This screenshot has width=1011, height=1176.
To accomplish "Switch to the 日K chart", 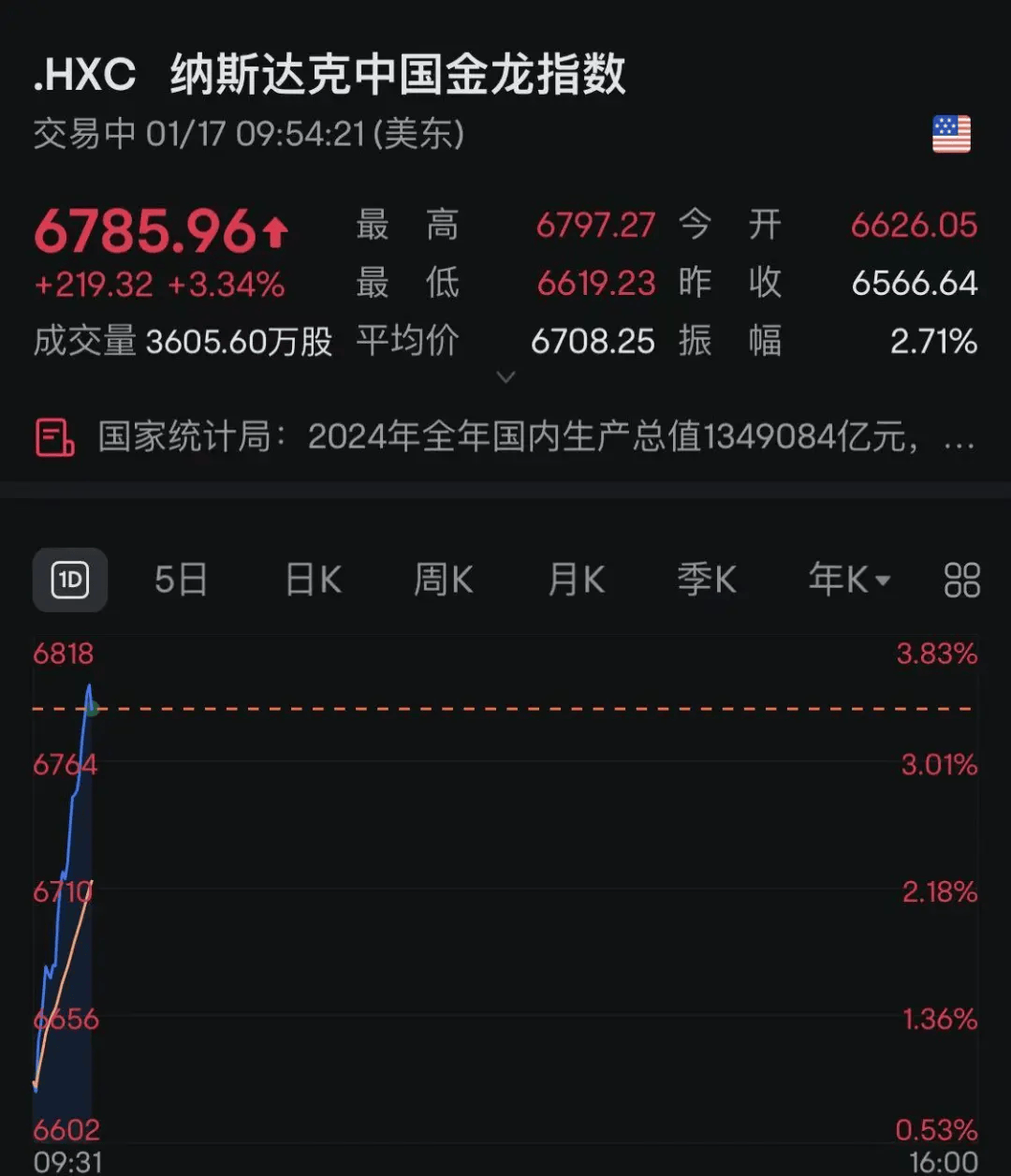I will coord(314,581).
